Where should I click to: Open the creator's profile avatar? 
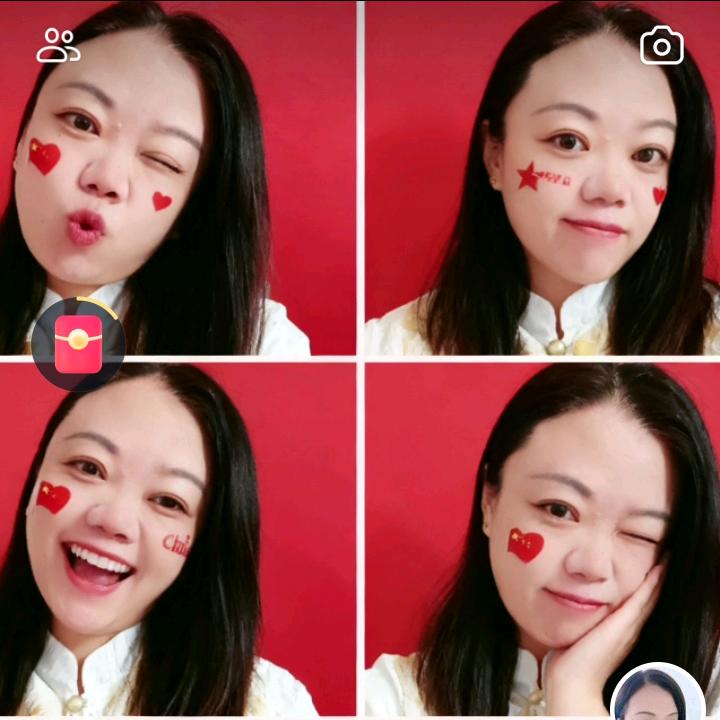coord(657,695)
